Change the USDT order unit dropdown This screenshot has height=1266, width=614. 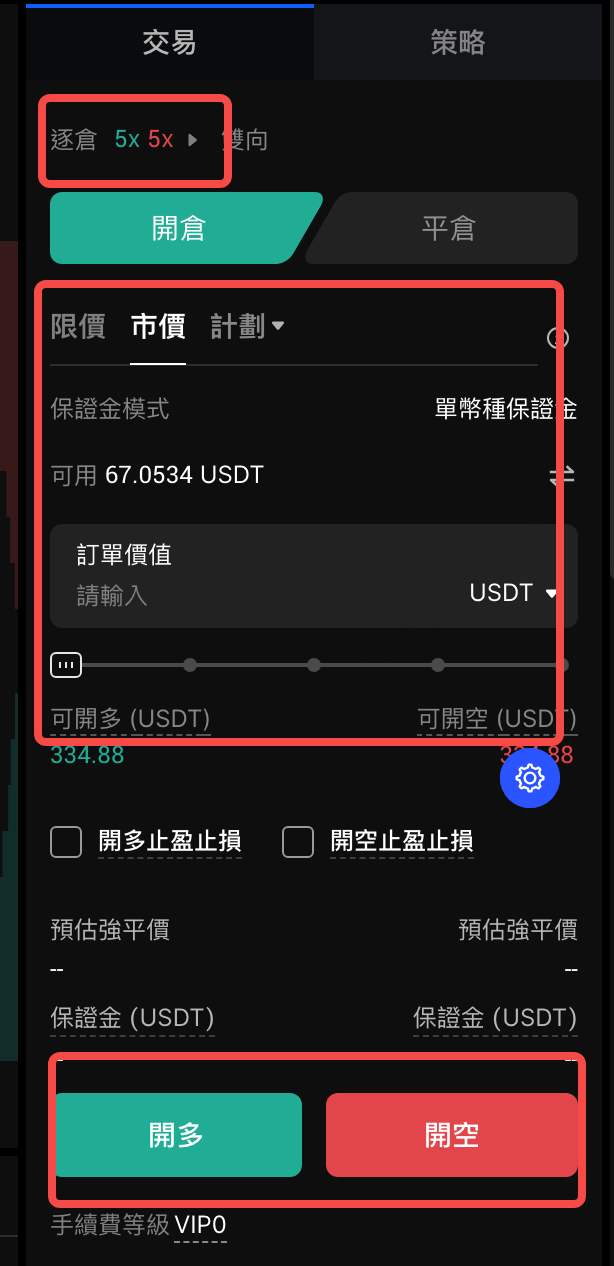coord(513,593)
